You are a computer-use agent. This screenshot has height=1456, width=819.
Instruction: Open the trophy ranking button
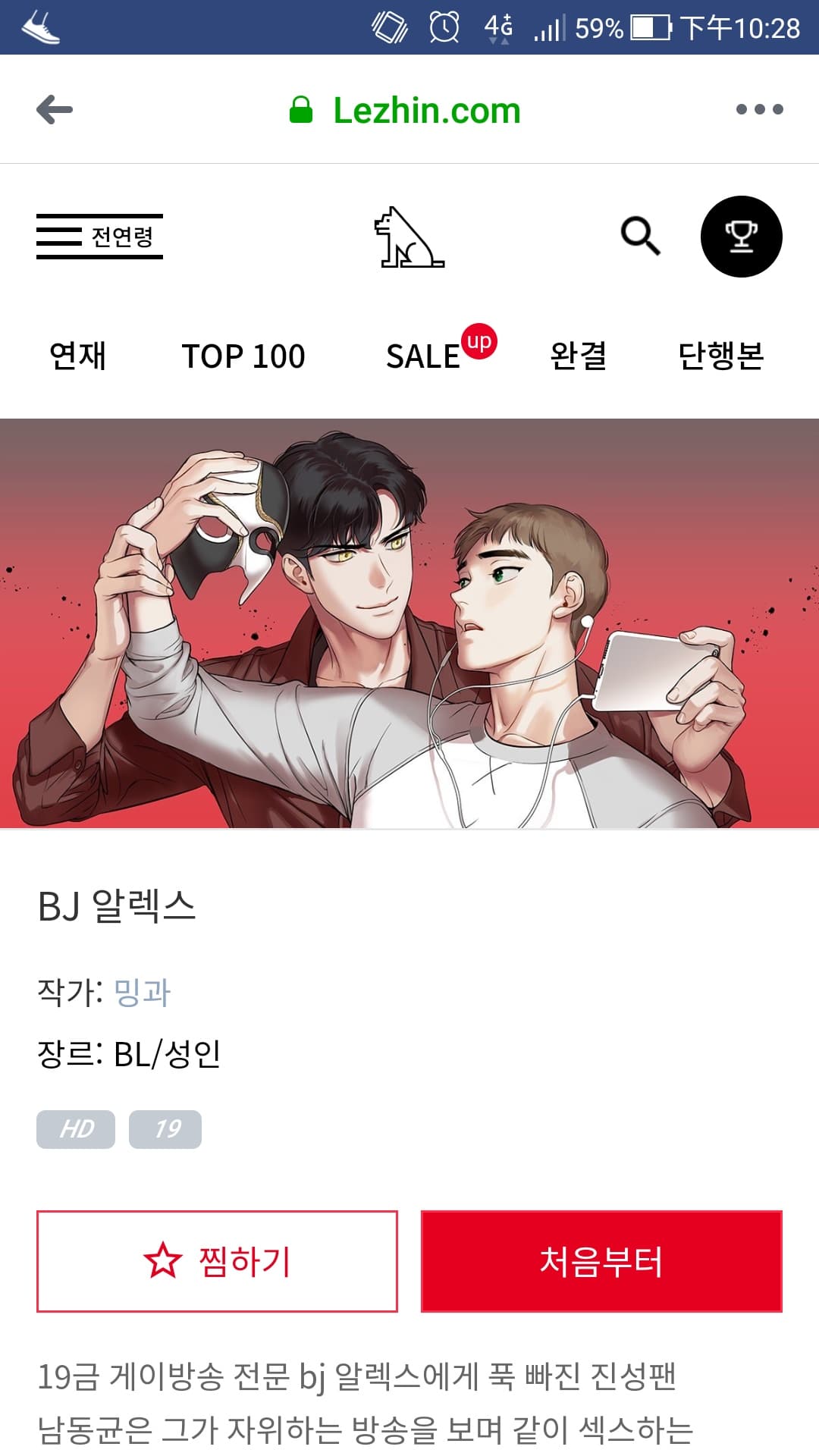pos(741,237)
